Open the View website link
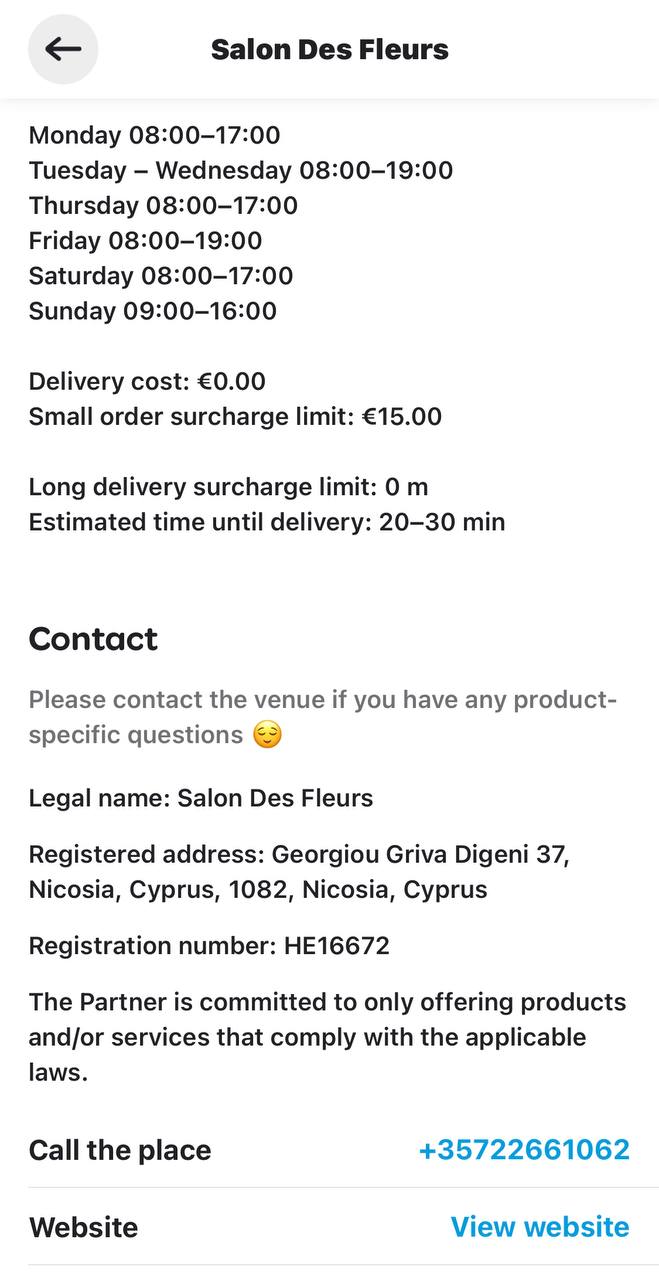Screen dimensions: 659x1280 (540, 1227)
